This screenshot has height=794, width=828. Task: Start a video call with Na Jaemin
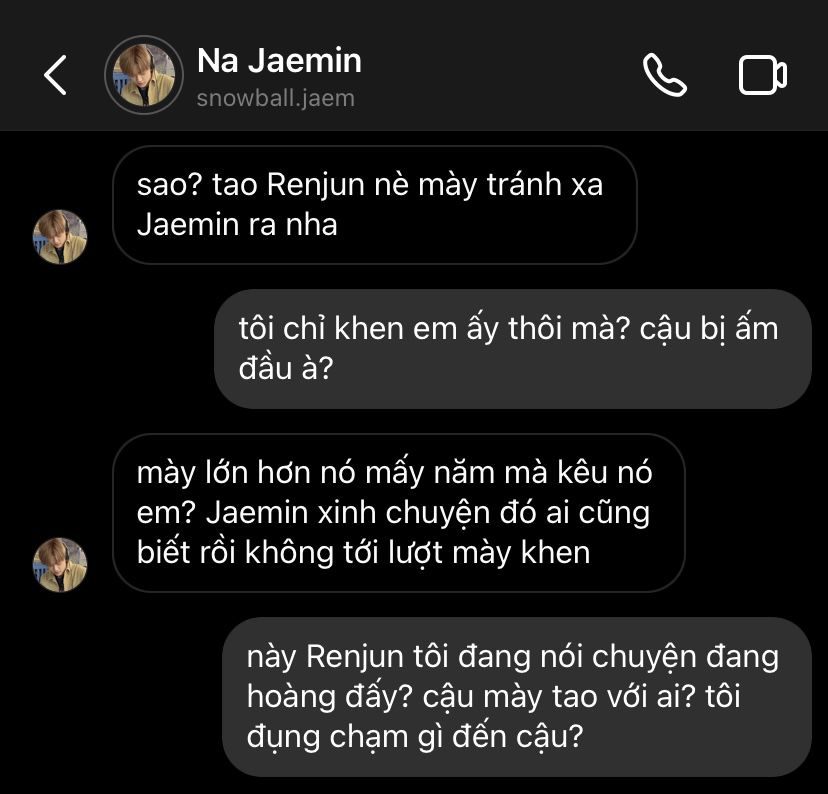[762, 76]
